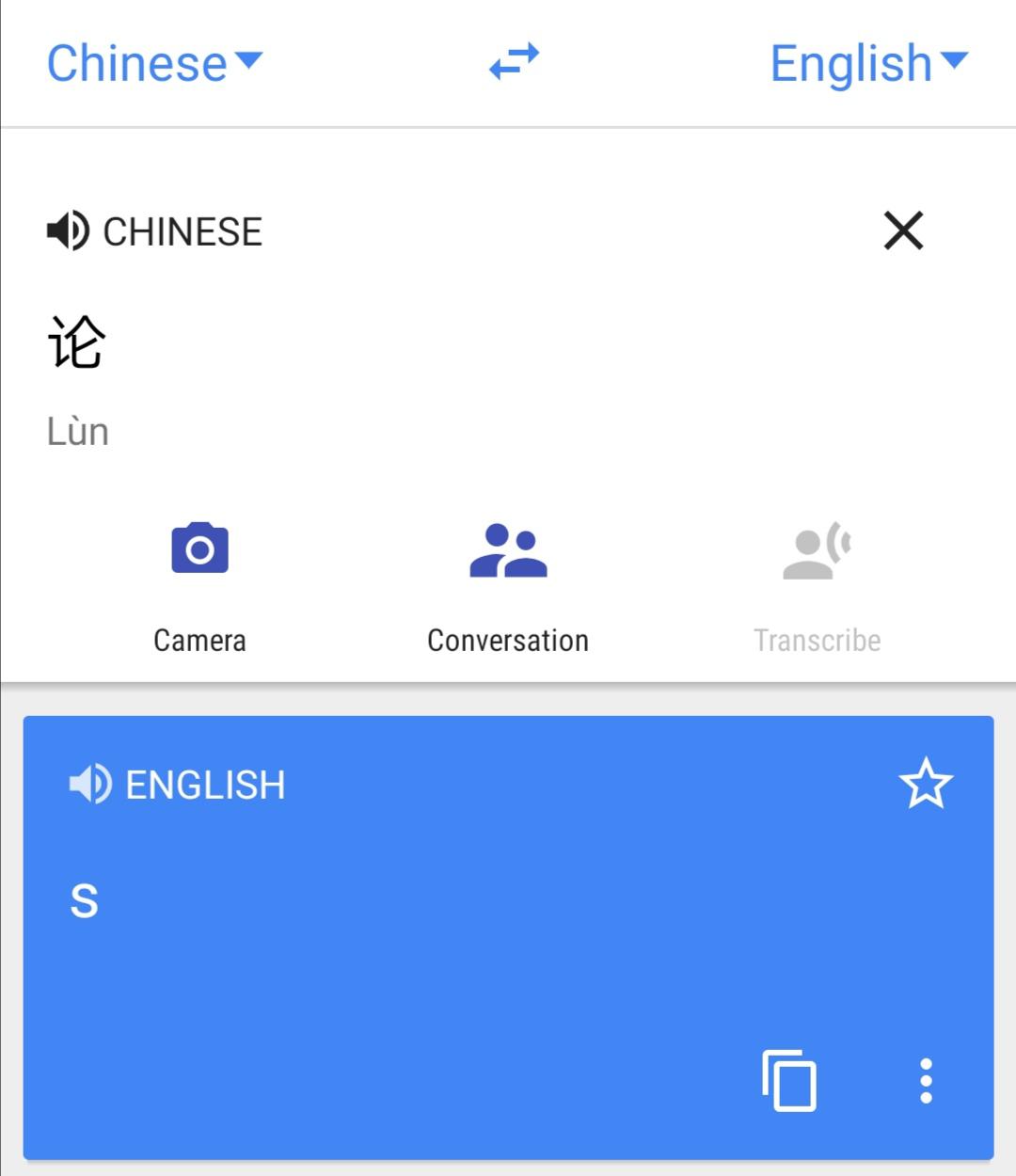Tap the translated letter S text
Image resolution: width=1016 pixels, height=1176 pixels.
pyautogui.click(x=84, y=900)
